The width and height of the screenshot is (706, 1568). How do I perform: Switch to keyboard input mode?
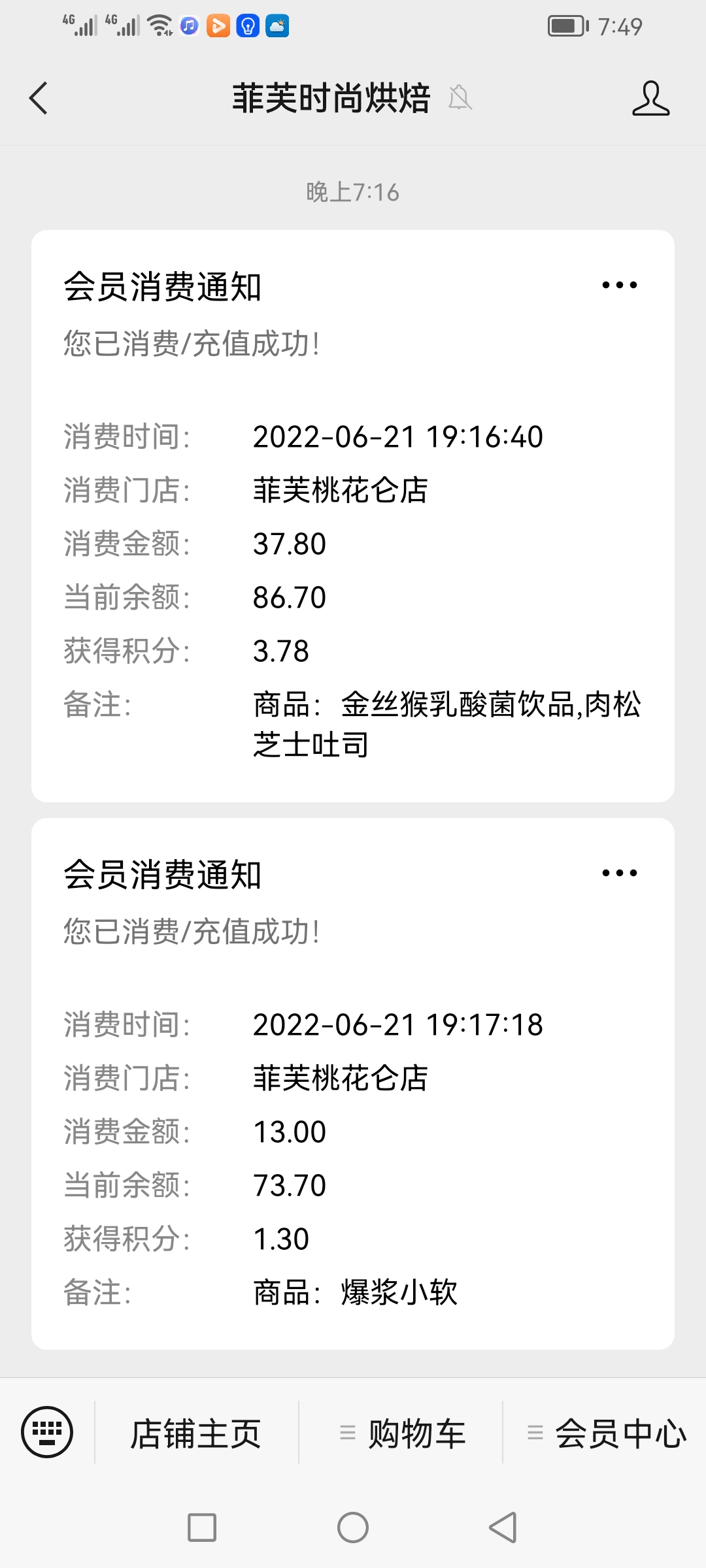(x=47, y=1432)
